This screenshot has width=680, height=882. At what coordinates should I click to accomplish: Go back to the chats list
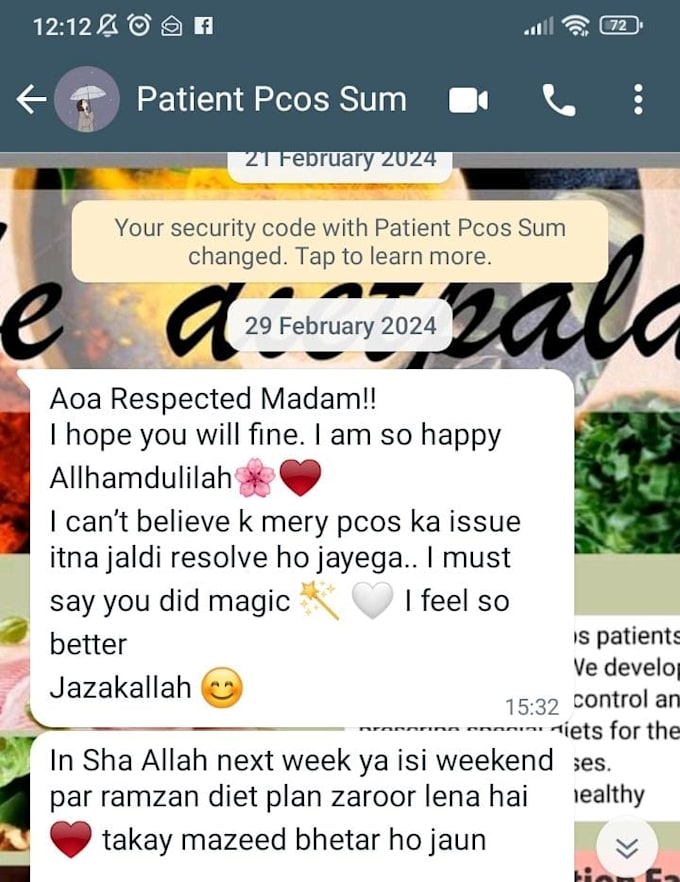32,99
